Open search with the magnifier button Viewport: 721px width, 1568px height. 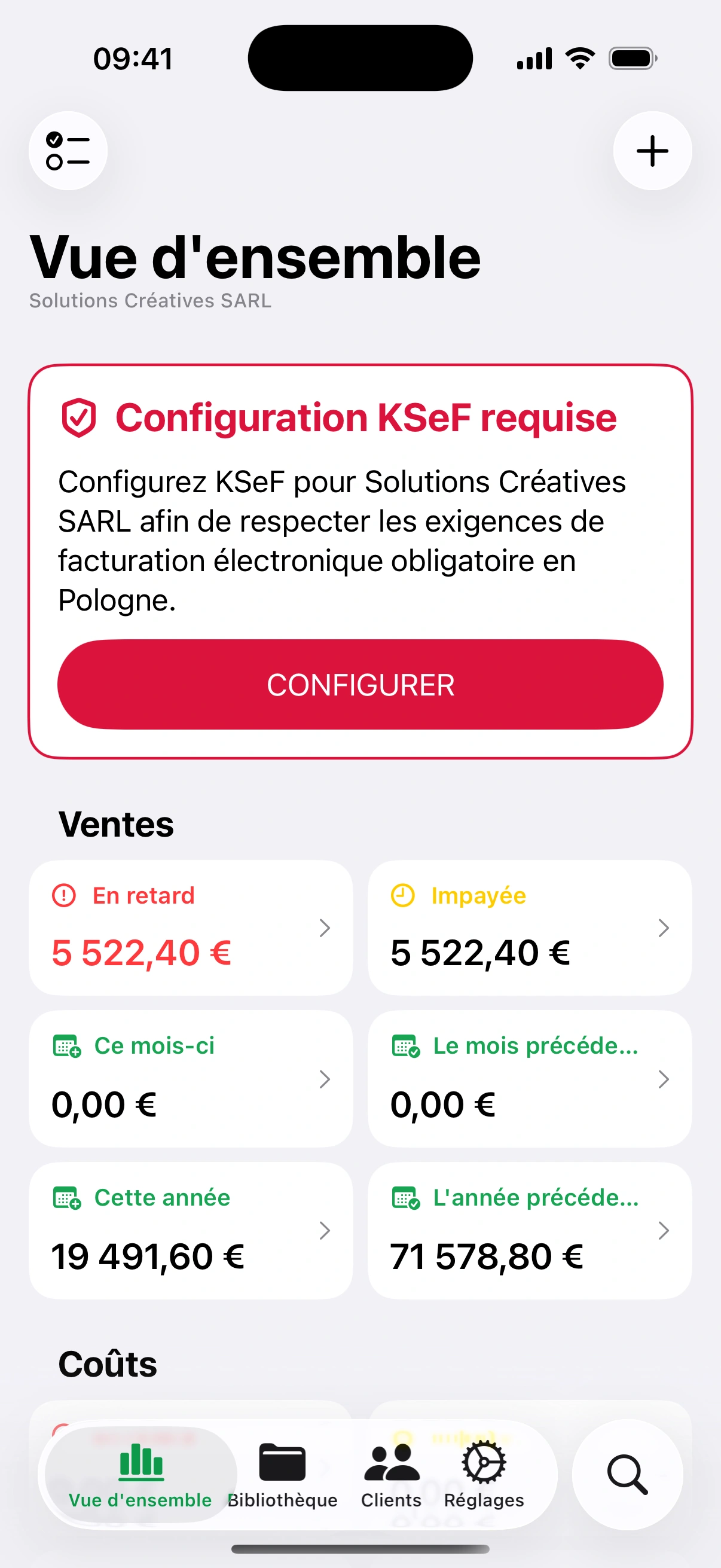[x=627, y=1474]
